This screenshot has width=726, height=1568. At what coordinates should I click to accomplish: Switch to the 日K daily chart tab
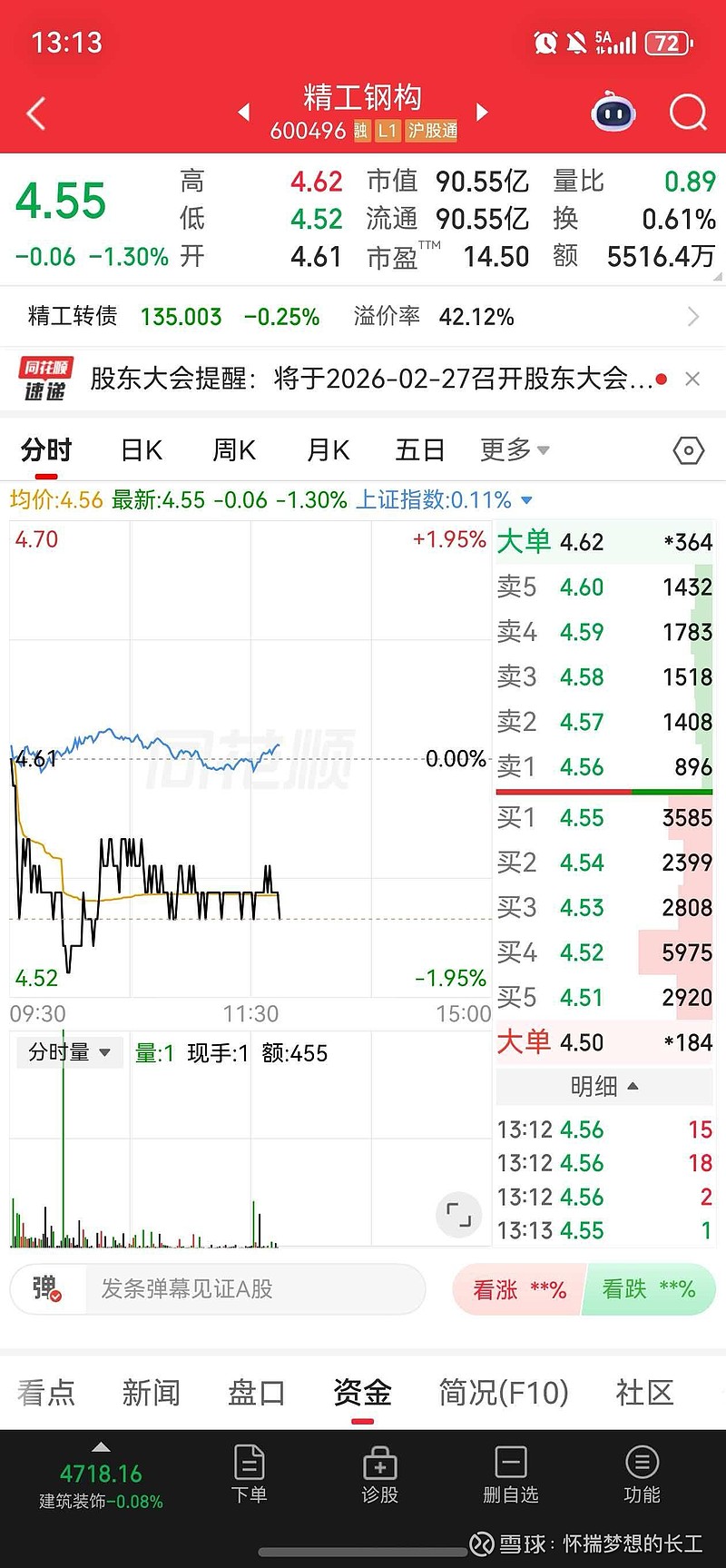[140, 449]
